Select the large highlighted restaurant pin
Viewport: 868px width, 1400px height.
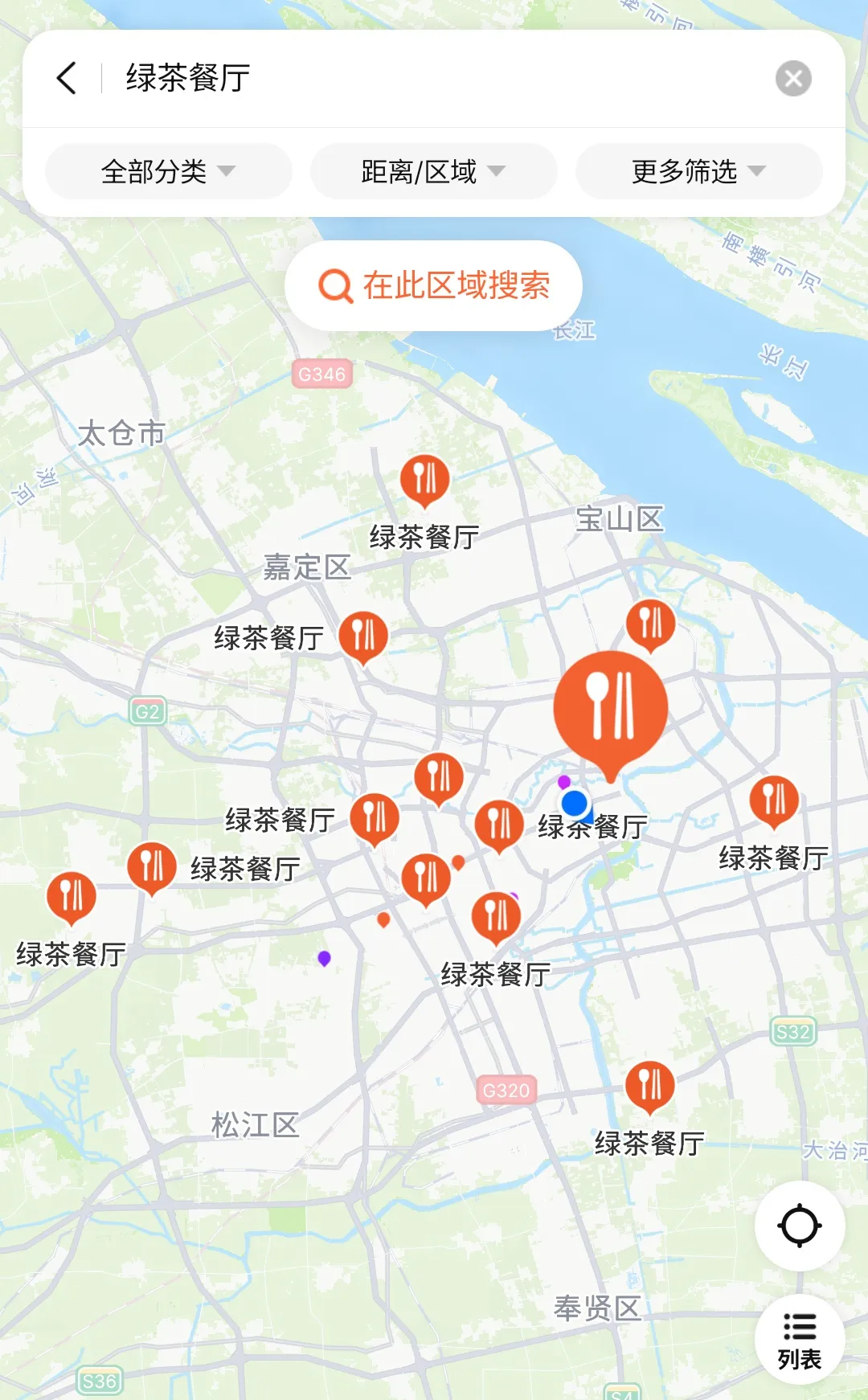pyautogui.click(x=610, y=709)
